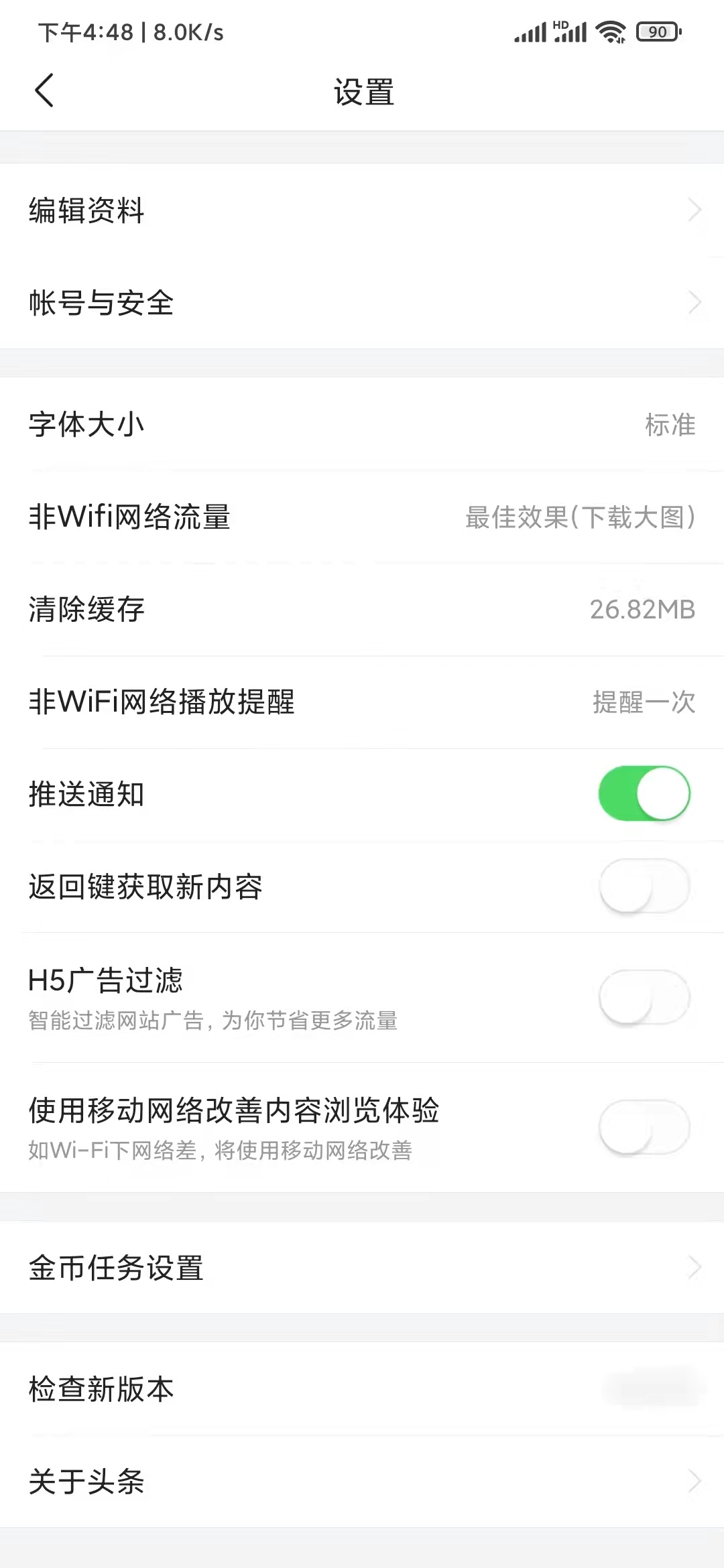Open 非WiFi网络播放提醒 options
The image size is (724, 1568).
pyautogui.click(x=362, y=701)
